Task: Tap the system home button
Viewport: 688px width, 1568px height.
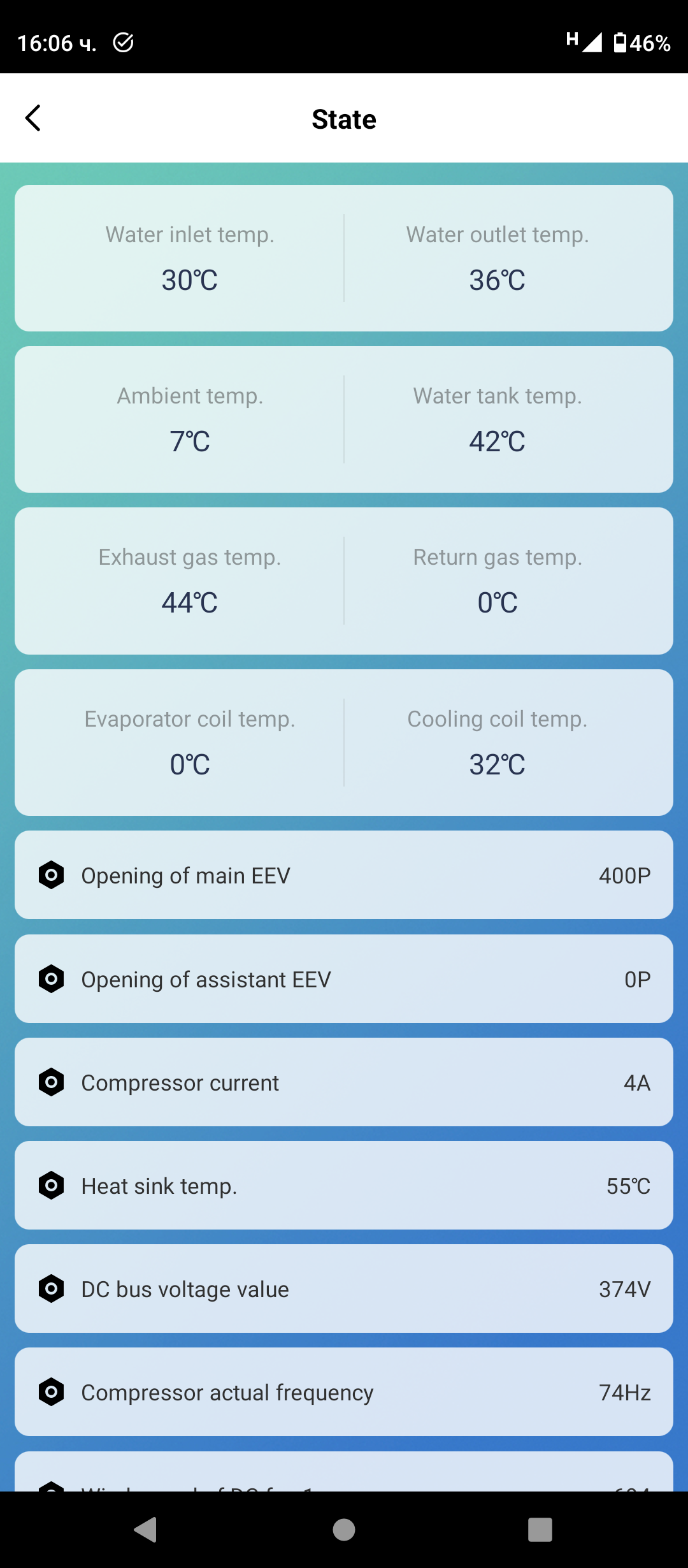Action: coord(344,1529)
